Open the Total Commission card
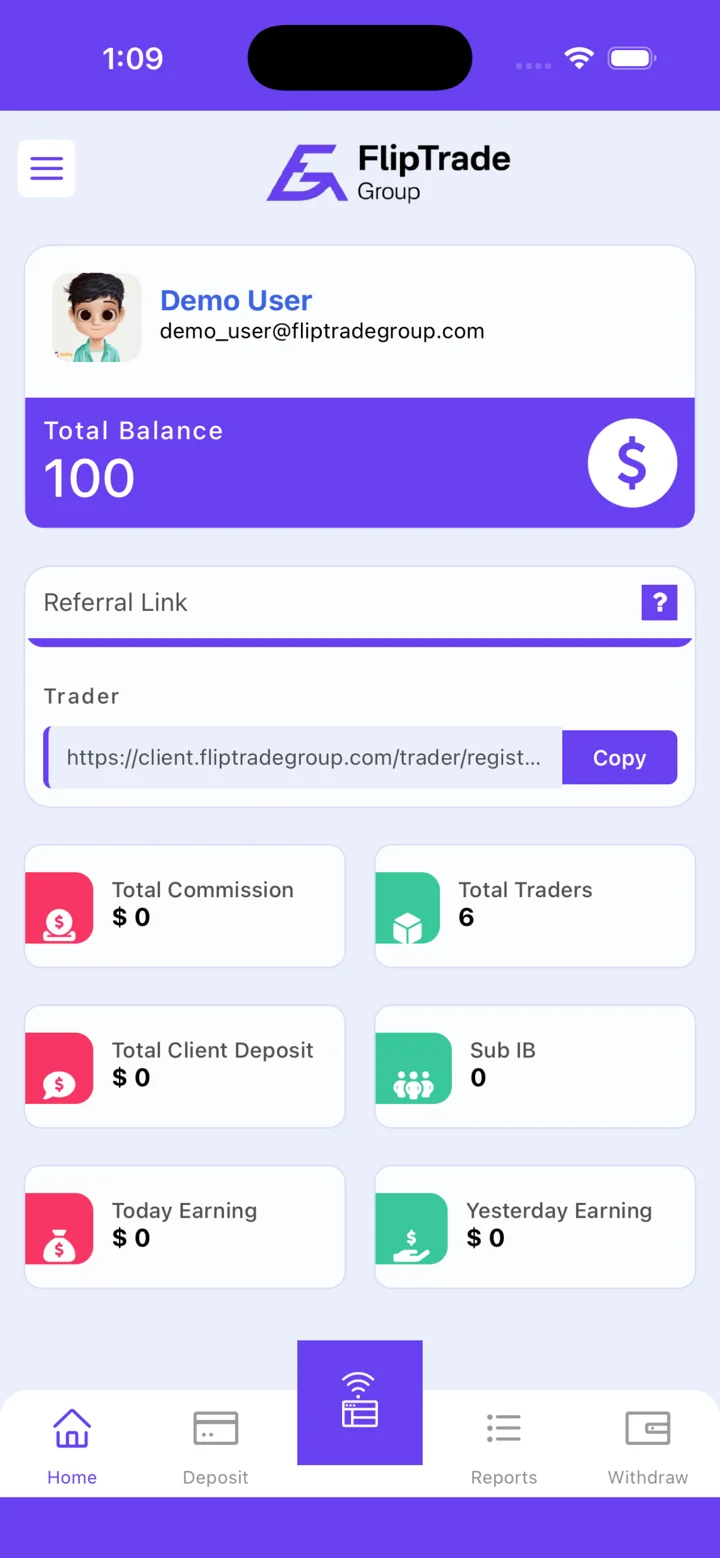This screenshot has height=1558, width=720. [x=185, y=906]
